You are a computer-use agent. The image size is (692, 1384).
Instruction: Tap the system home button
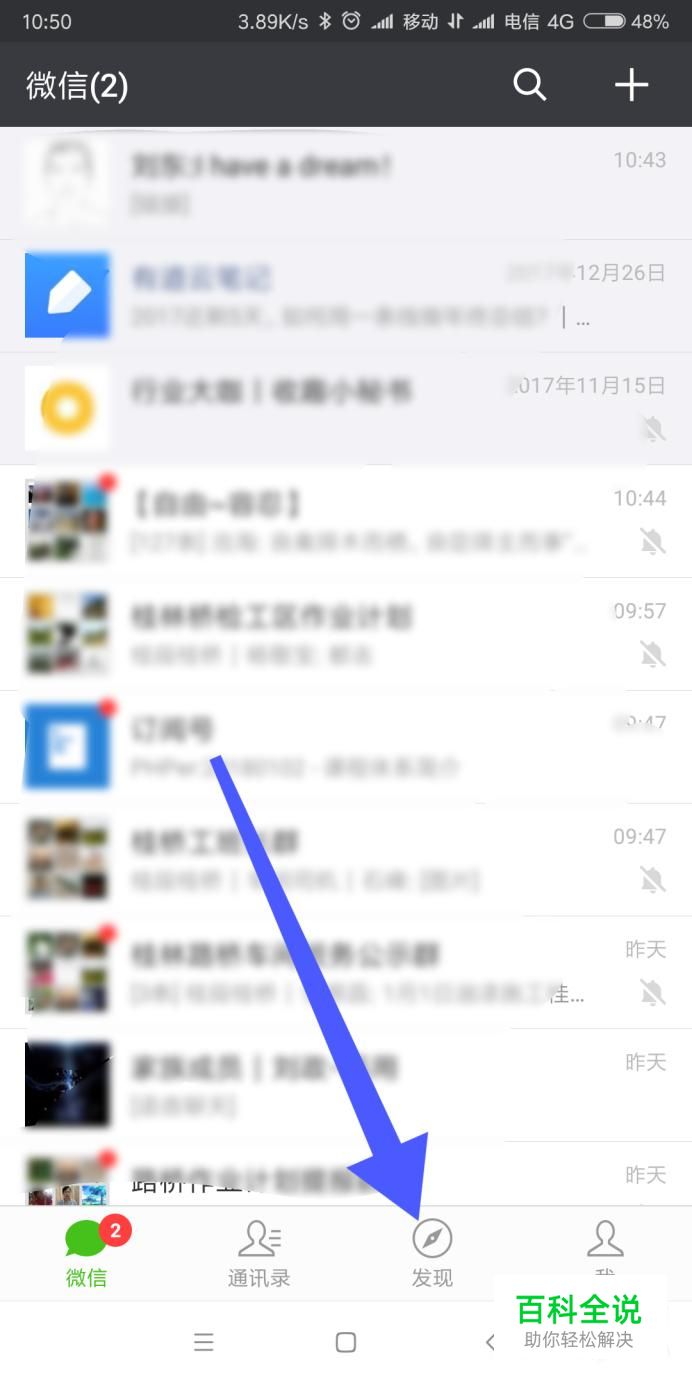pyautogui.click(x=346, y=1342)
